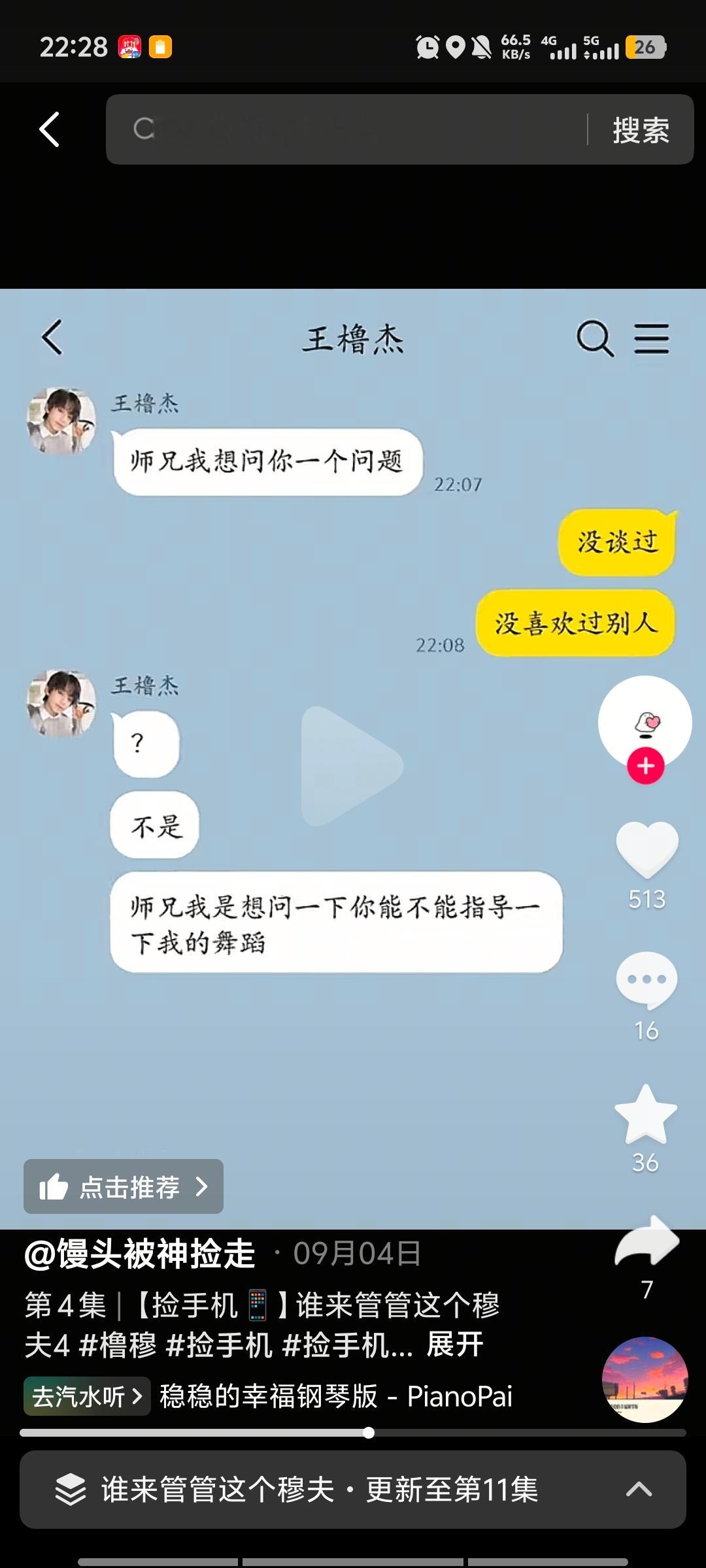706x1568 pixels.
Task: Tap 去汽水听 to listen to the song
Action: click(x=87, y=1396)
